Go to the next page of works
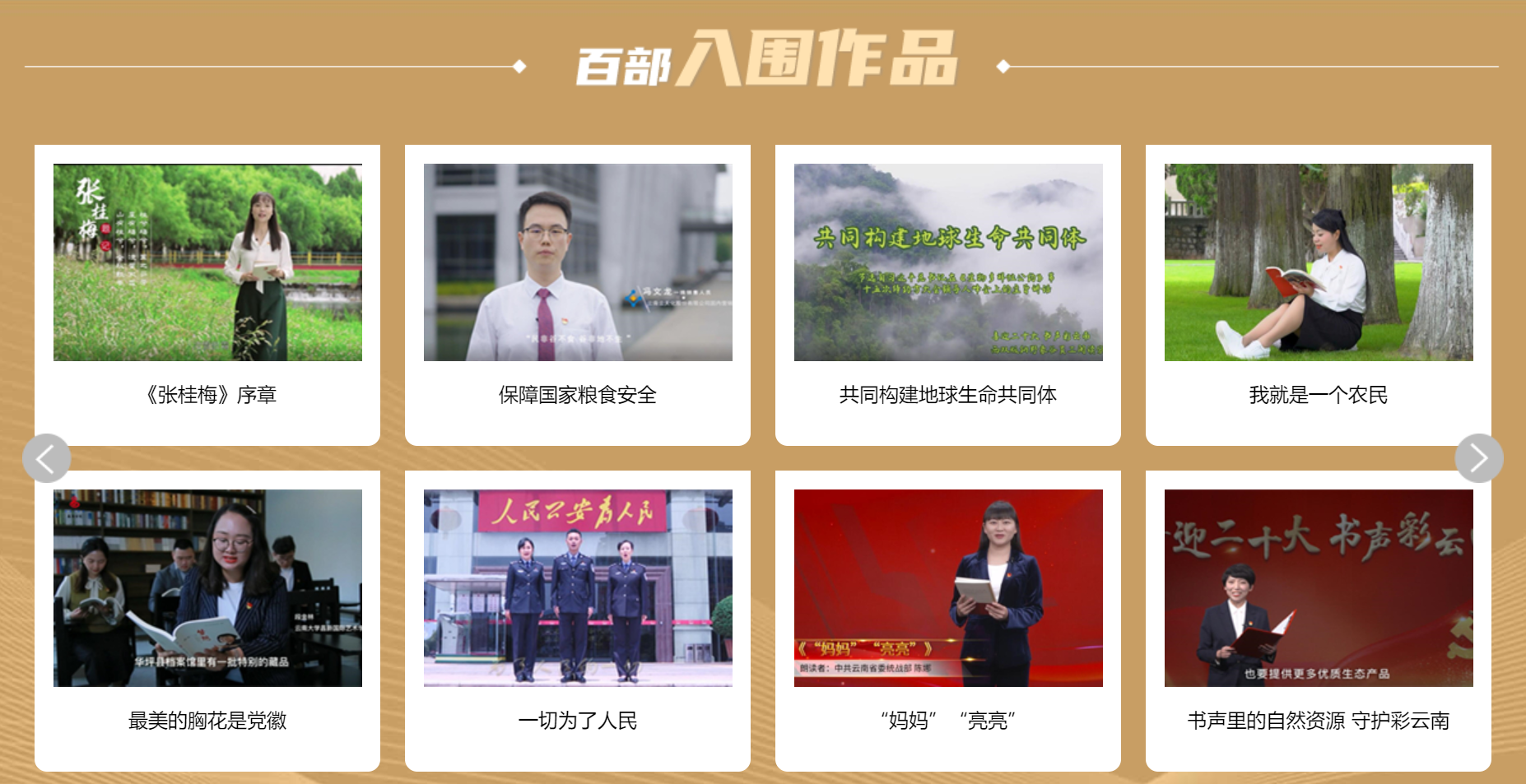This screenshot has width=1526, height=784. pos(1479,458)
